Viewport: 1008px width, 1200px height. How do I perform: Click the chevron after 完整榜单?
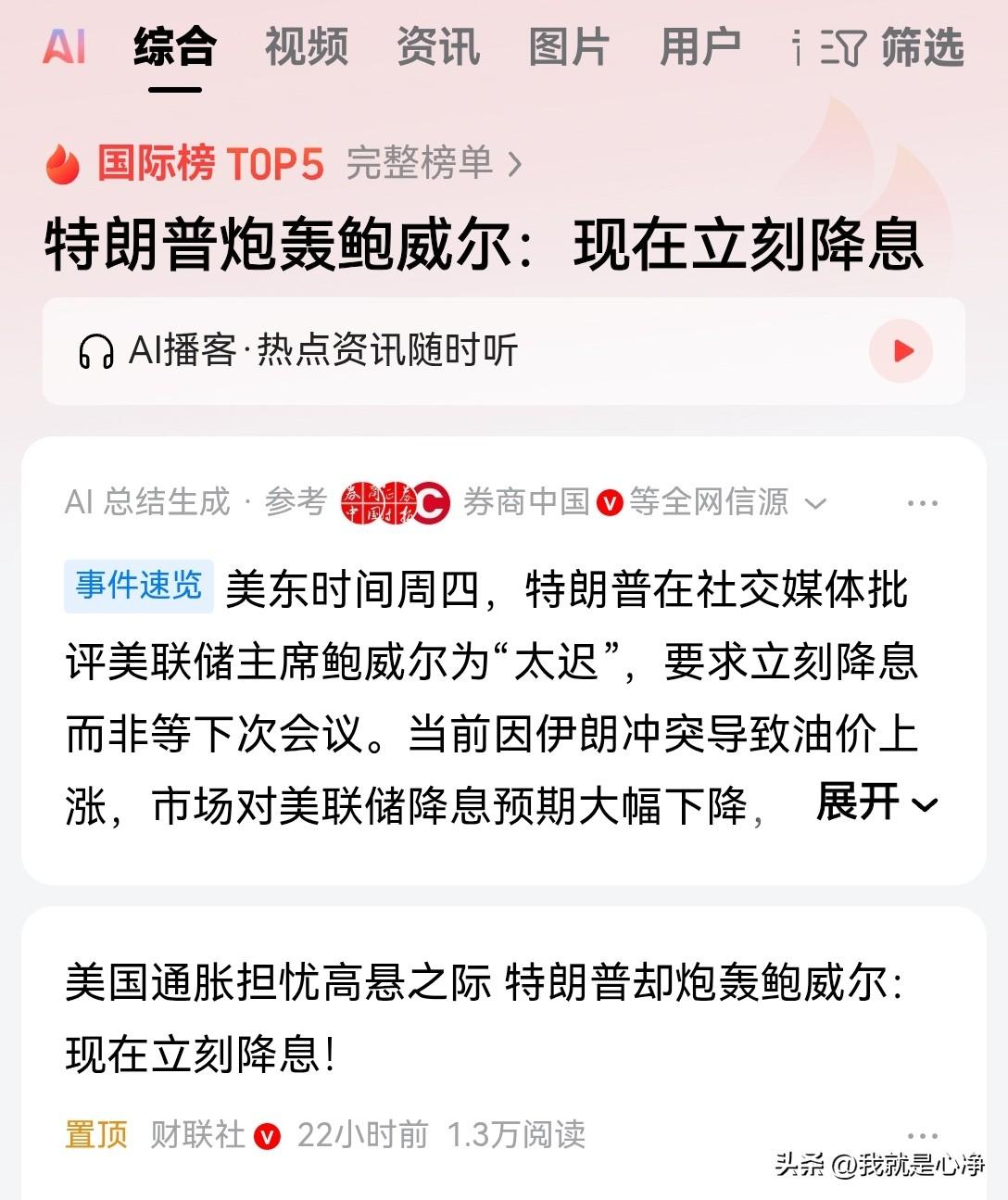511,165
